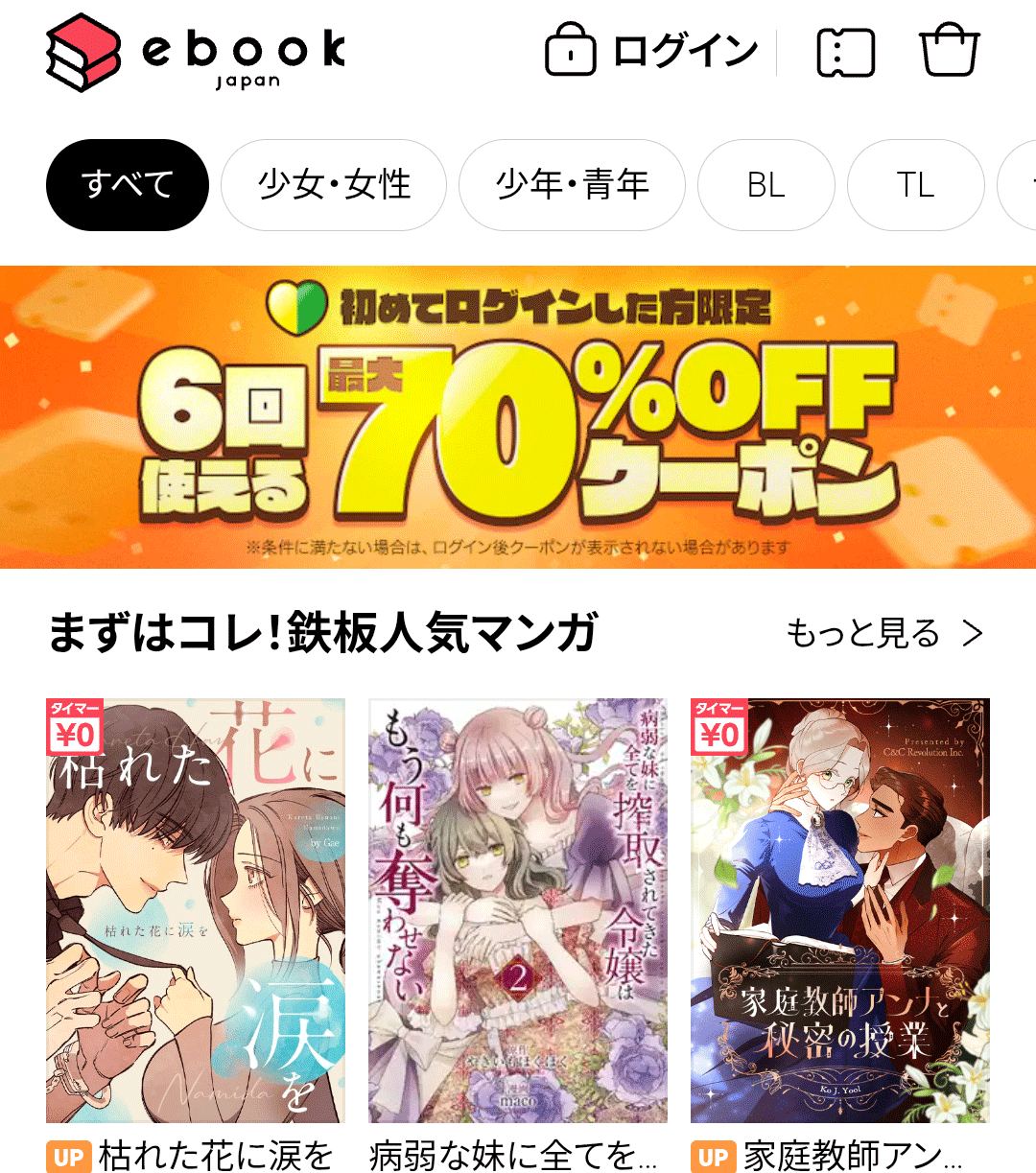Open 家庭教師アンナと秘密の授業 manga
The width and height of the screenshot is (1036, 1173).
839,911
